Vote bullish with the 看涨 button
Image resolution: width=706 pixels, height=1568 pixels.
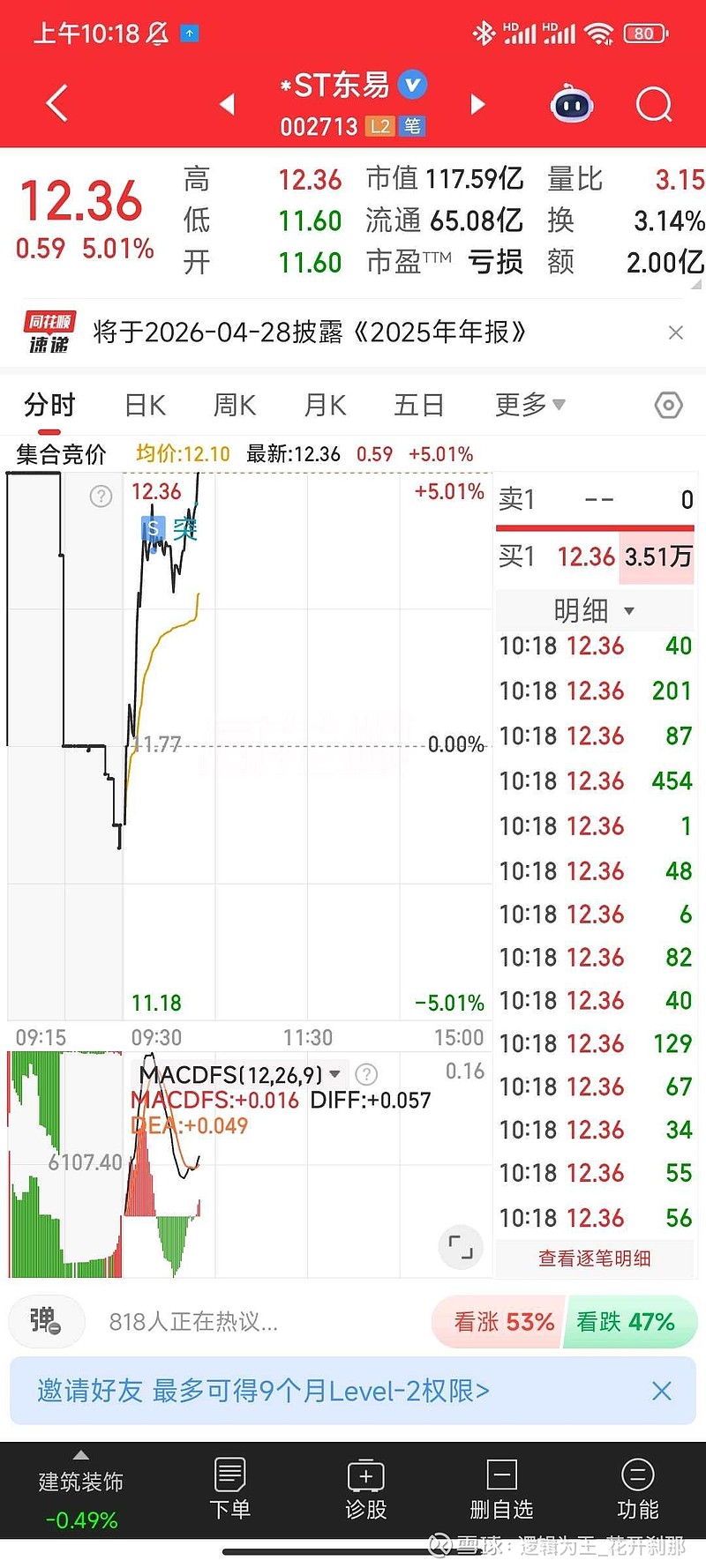(x=497, y=1322)
